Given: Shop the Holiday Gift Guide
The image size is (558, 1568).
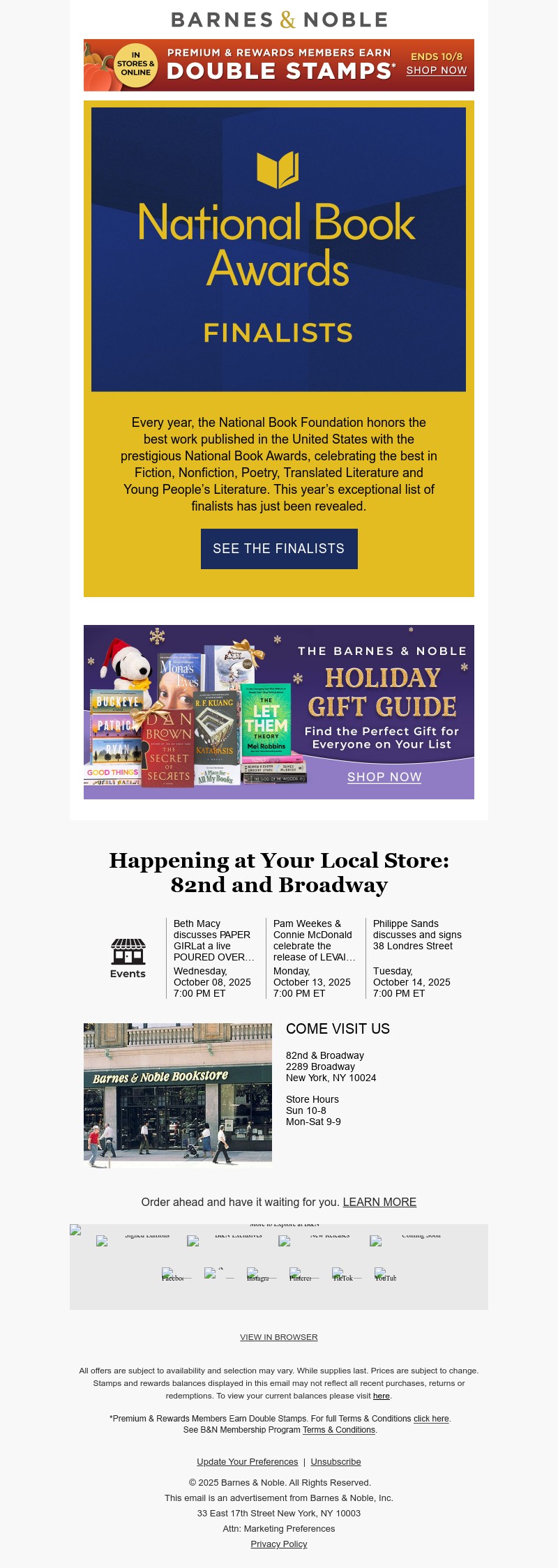Looking at the screenshot, I should 384,777.
